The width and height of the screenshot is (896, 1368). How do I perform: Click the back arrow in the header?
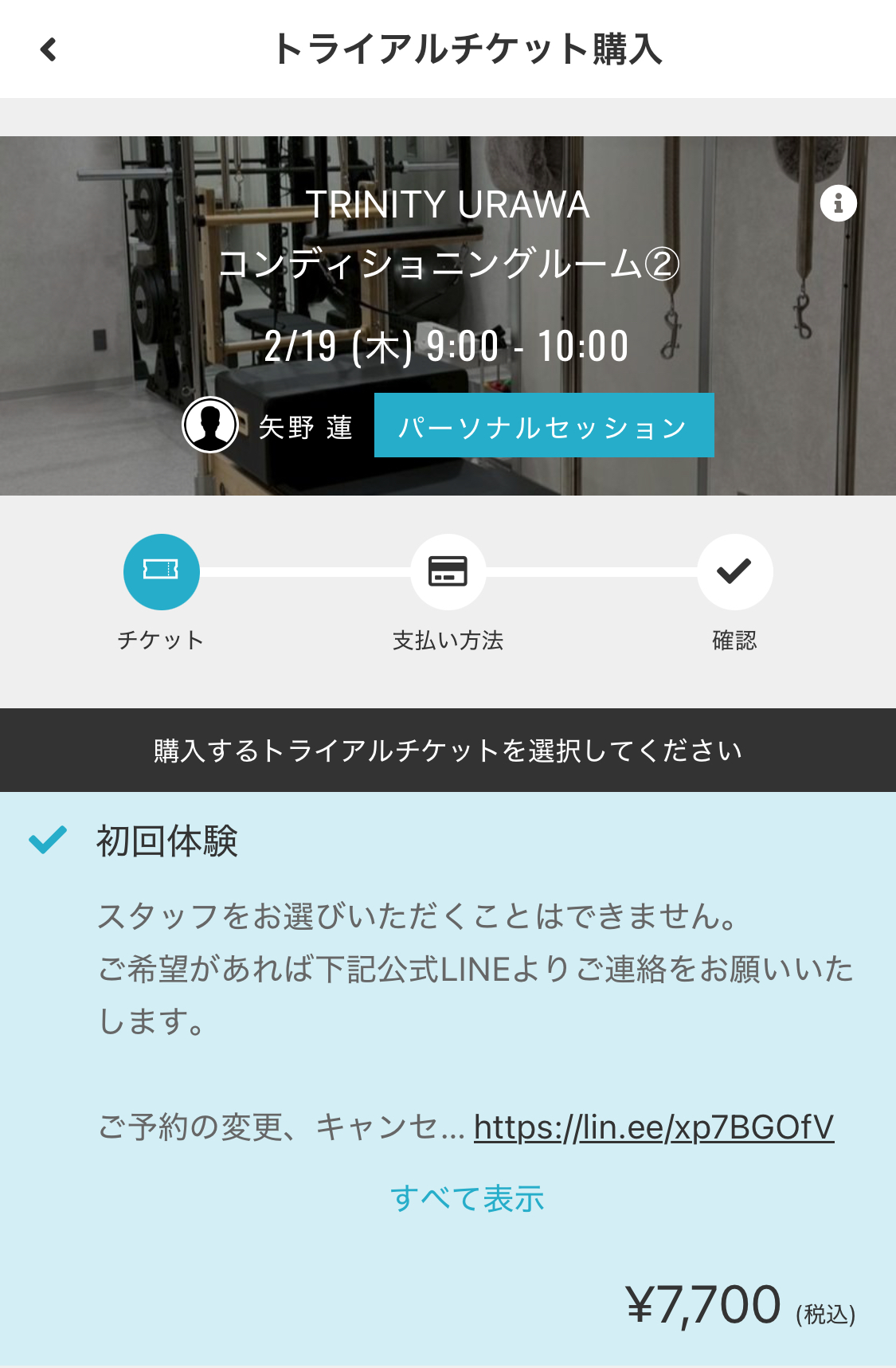tap(49, 49)
